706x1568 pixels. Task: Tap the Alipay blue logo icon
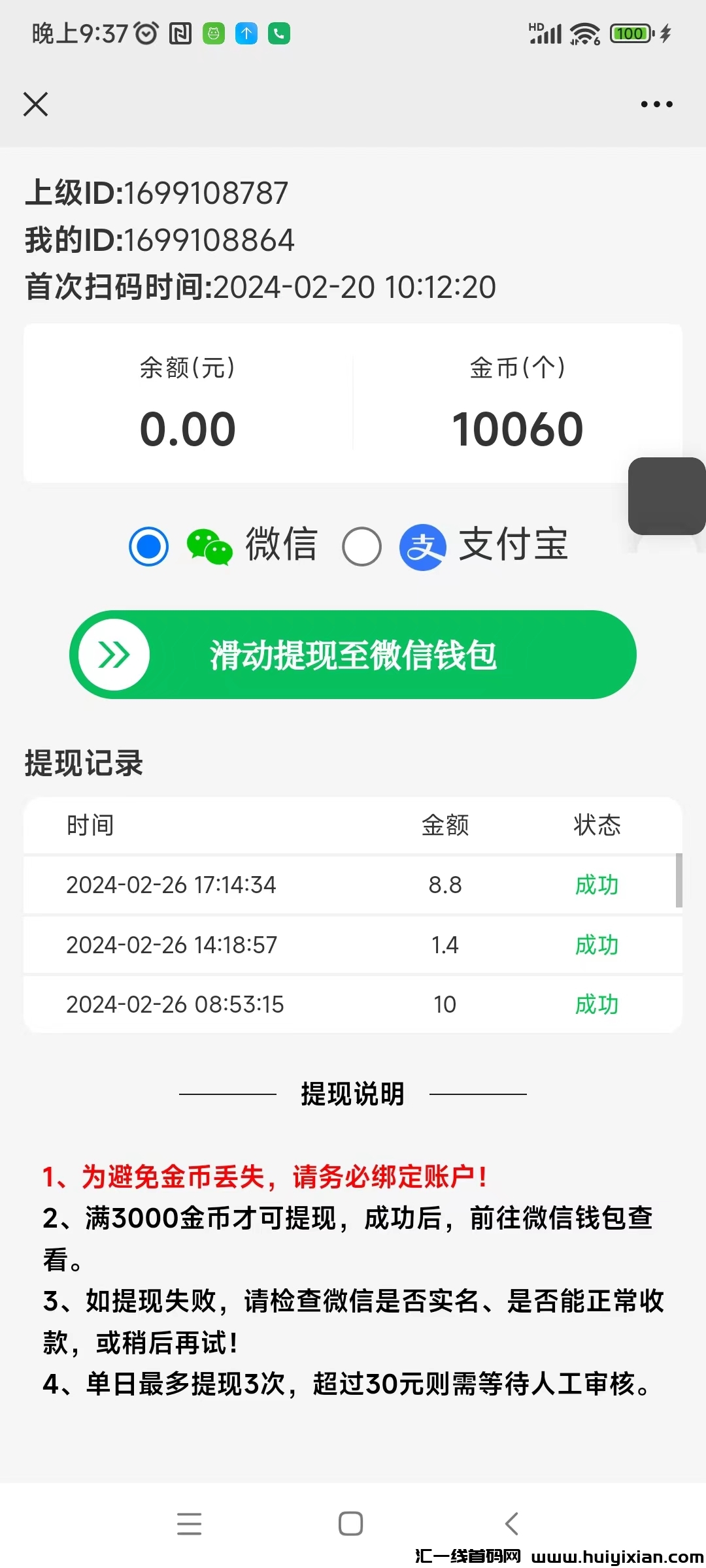click(422, 546)
